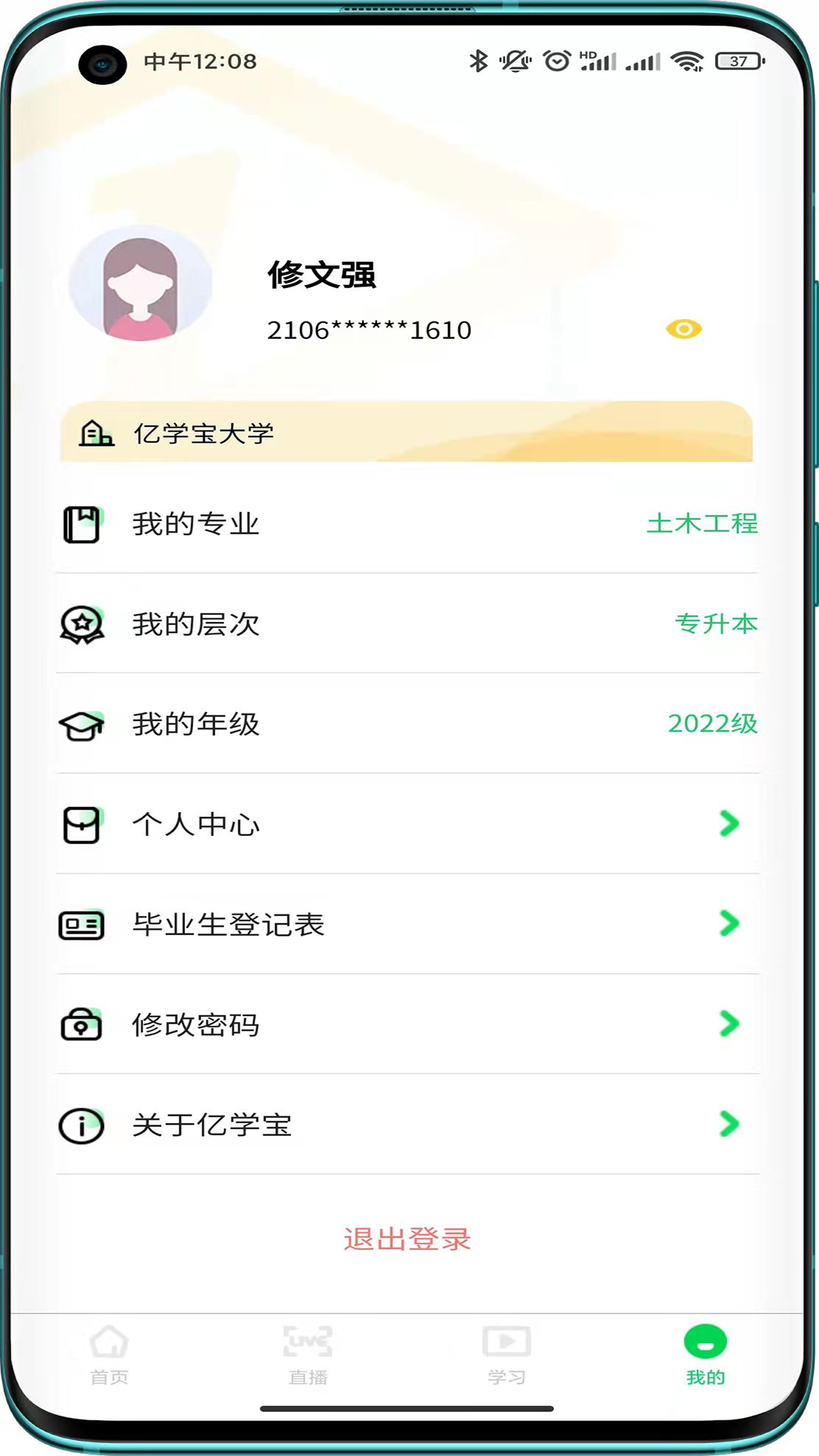Open 修改密码 to change password
819x1456 pixels.
[x=408, y=1024]
